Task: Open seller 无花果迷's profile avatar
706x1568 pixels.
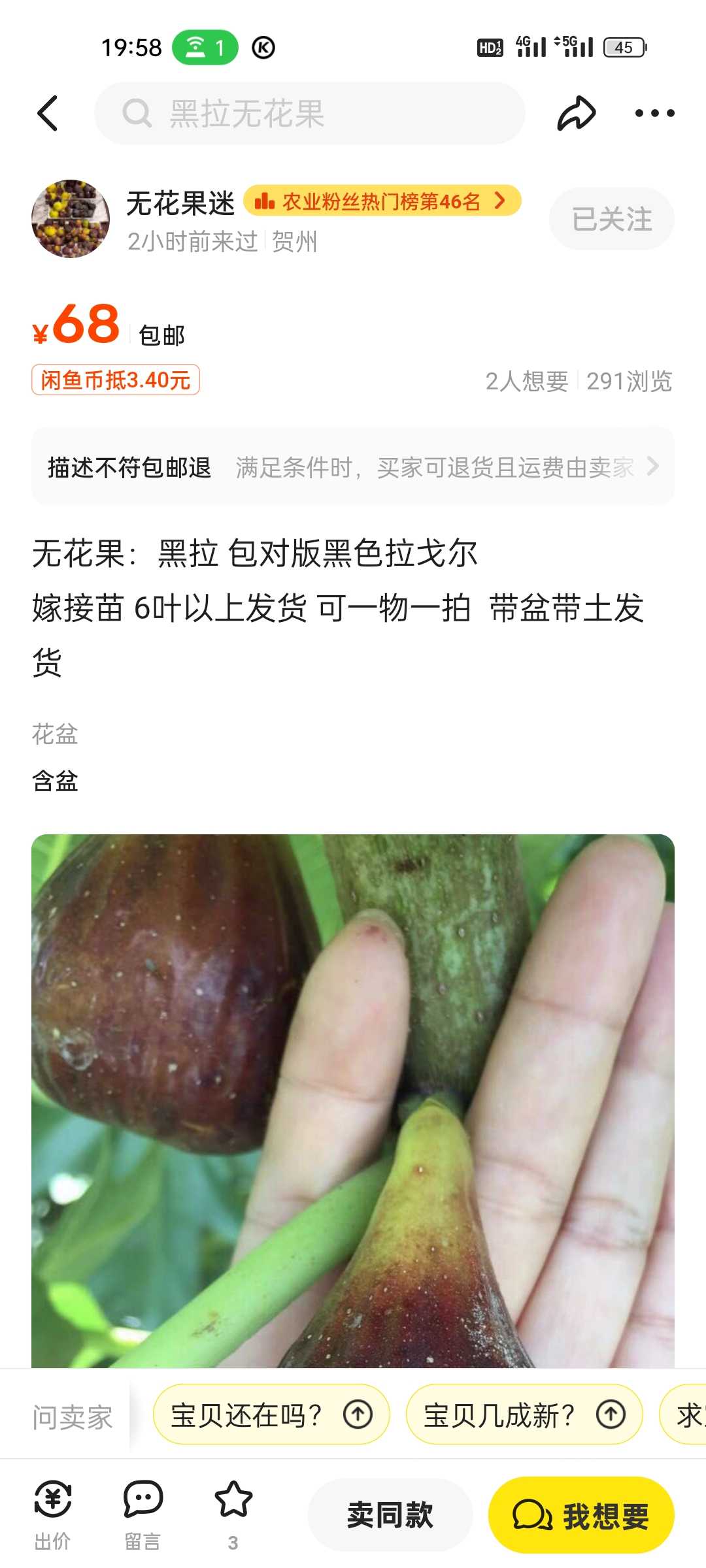Action: point(71,219)
